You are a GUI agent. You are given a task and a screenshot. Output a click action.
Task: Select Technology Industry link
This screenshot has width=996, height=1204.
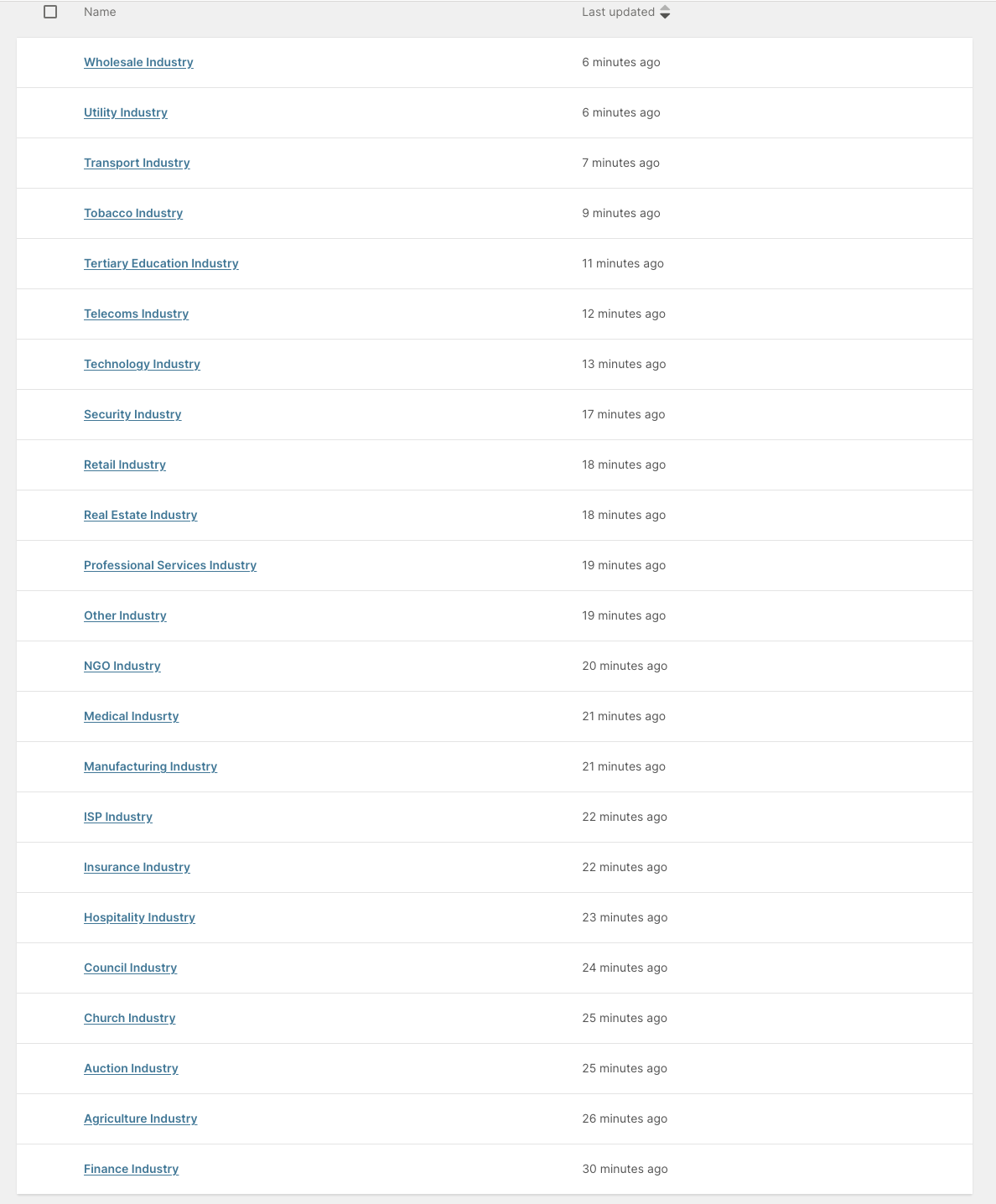click(x=142, y=364)
